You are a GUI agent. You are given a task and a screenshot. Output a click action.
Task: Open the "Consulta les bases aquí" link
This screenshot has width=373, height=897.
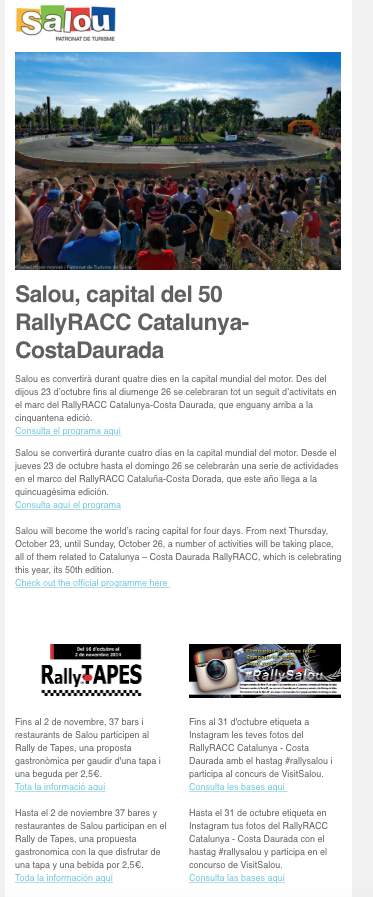tap(238, 787)
